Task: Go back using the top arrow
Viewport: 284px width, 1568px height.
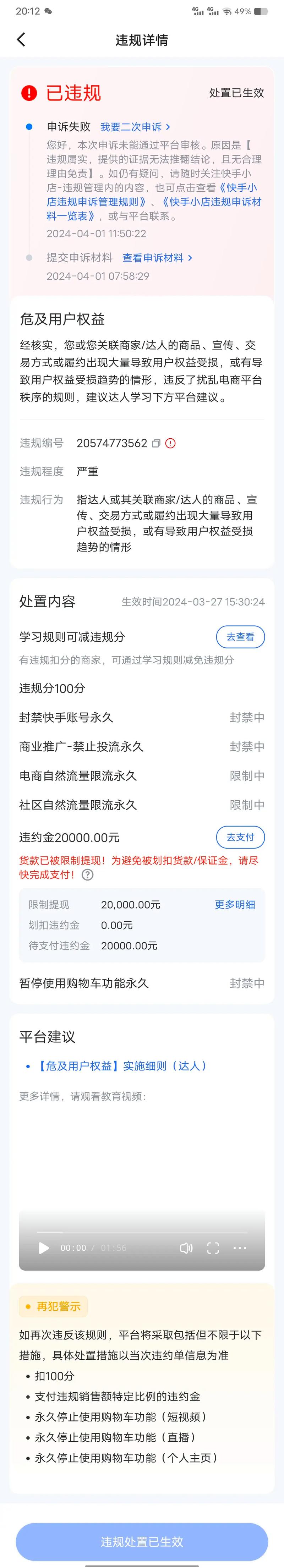Action: (x=21, y=39)
